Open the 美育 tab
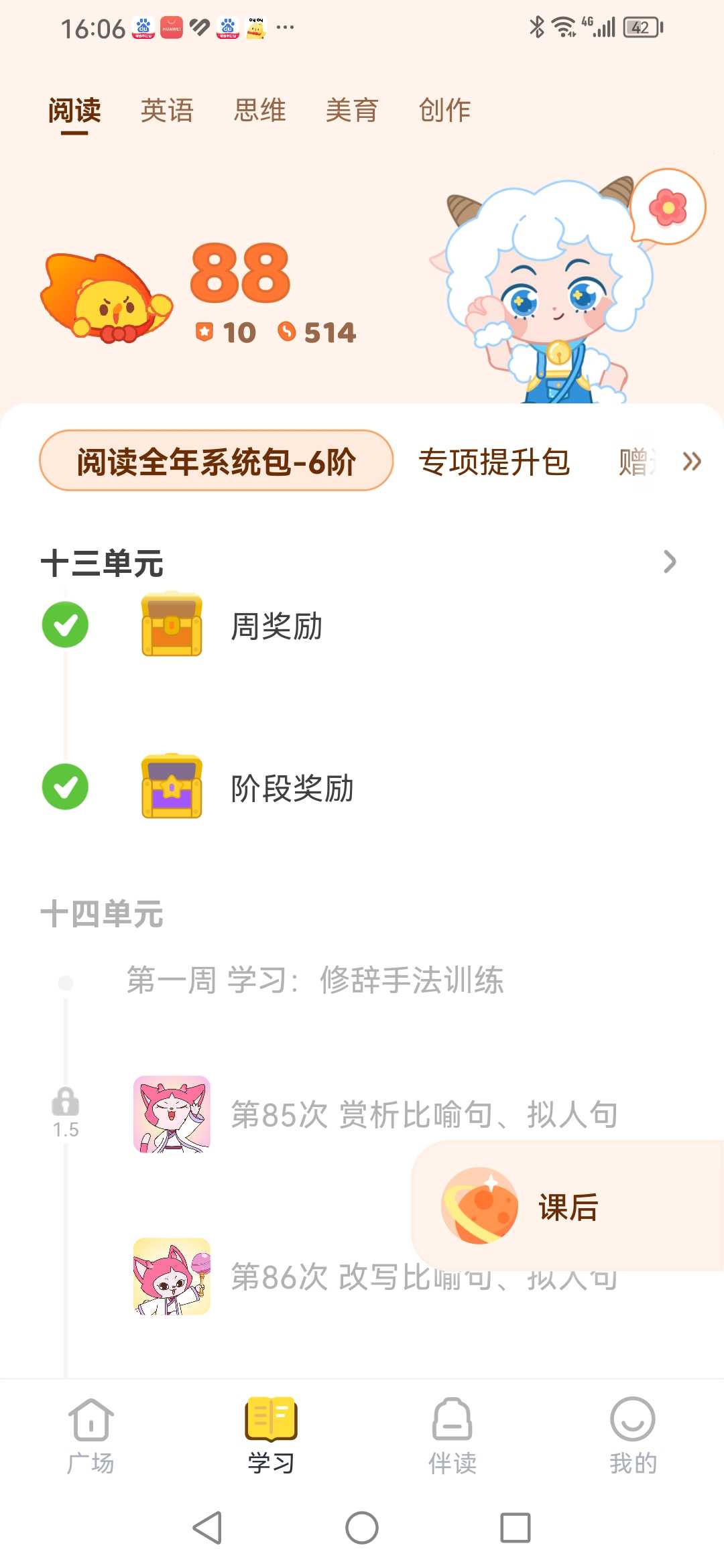The width and height of the screenshot is (724, 1568). click(352, 111)
